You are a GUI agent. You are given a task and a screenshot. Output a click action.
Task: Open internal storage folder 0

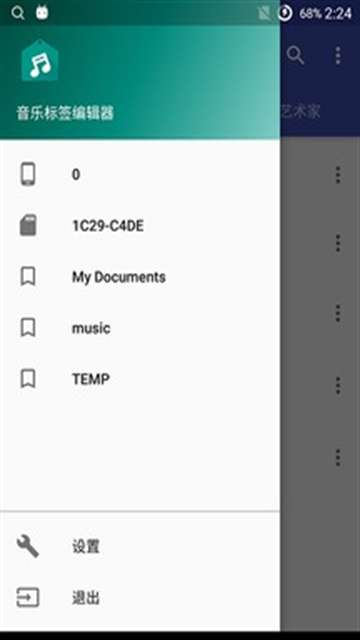pyautogui.click(x=140, y=175)
